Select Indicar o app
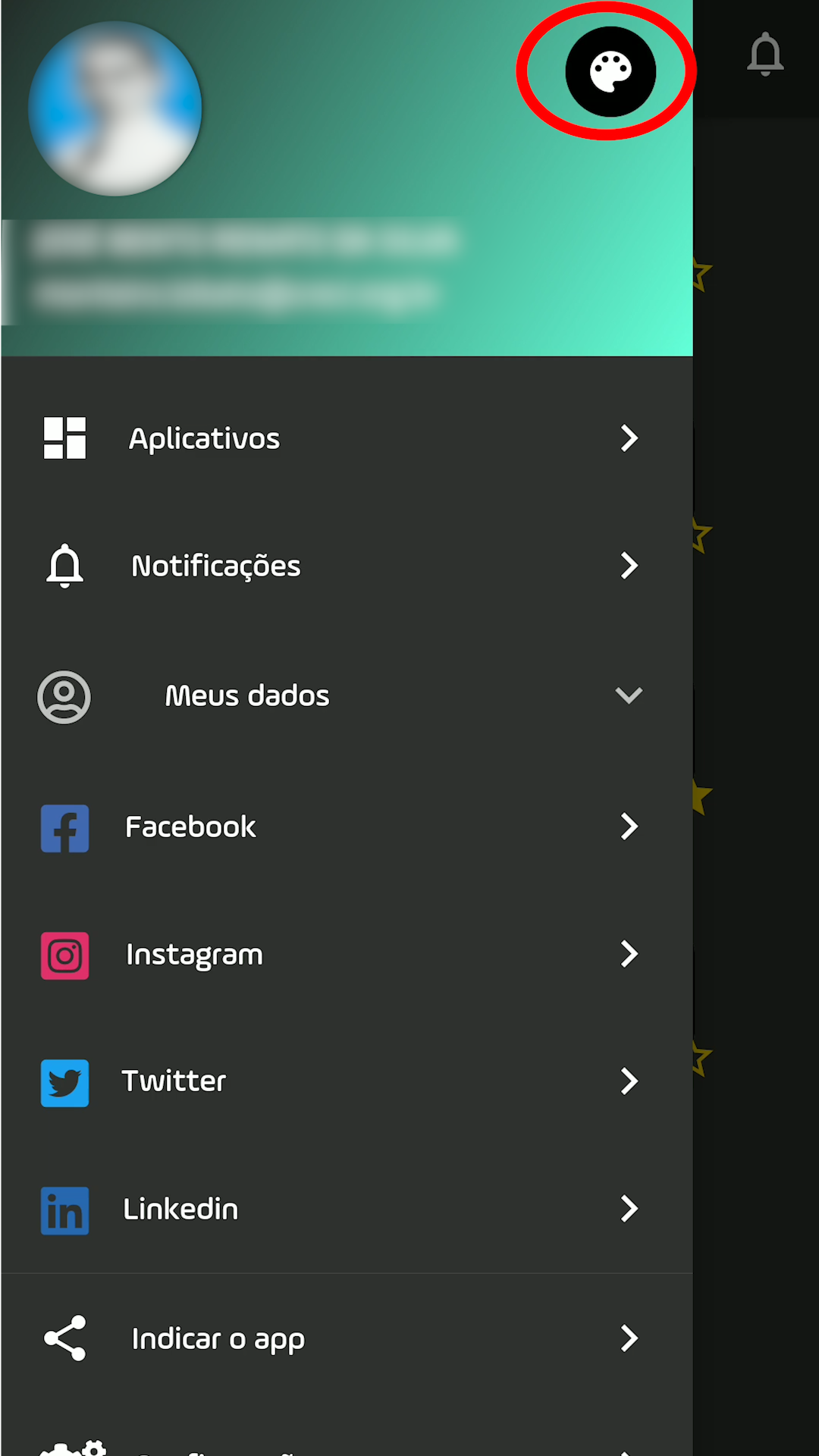 [x=347, y=1338]
